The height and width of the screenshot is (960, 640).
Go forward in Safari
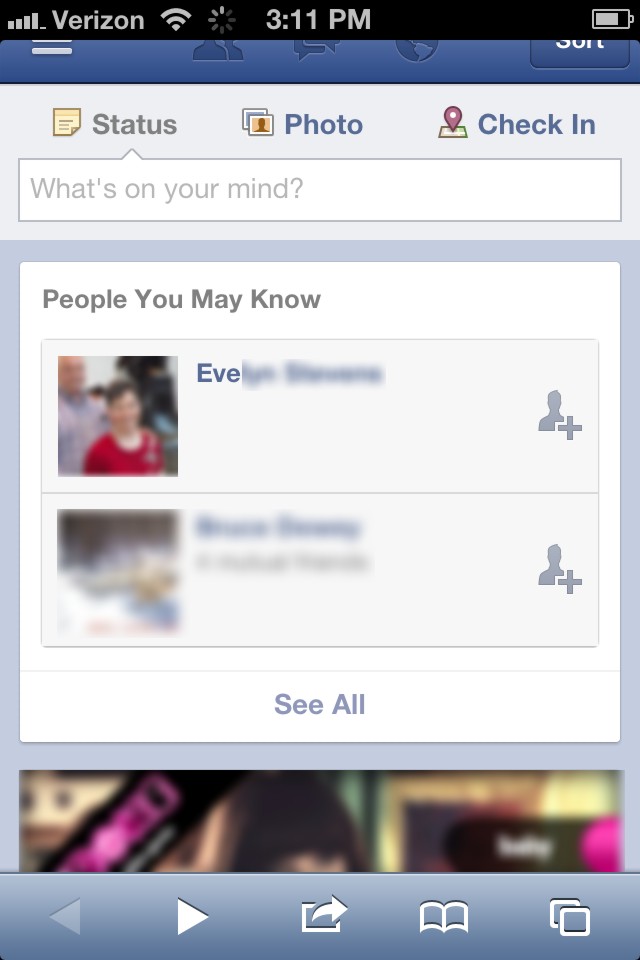(192, 916)
